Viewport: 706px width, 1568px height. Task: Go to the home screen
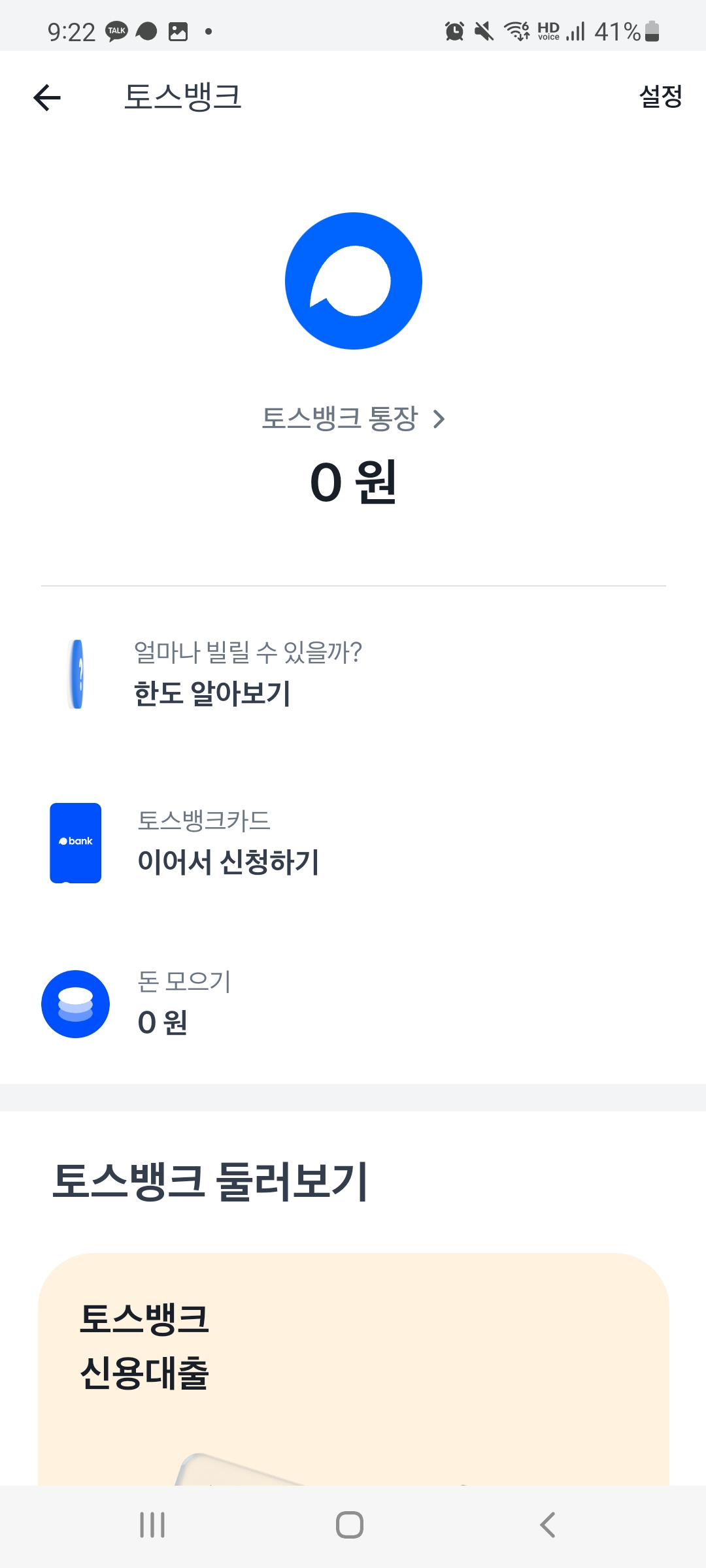click(x=350, y=1525)
